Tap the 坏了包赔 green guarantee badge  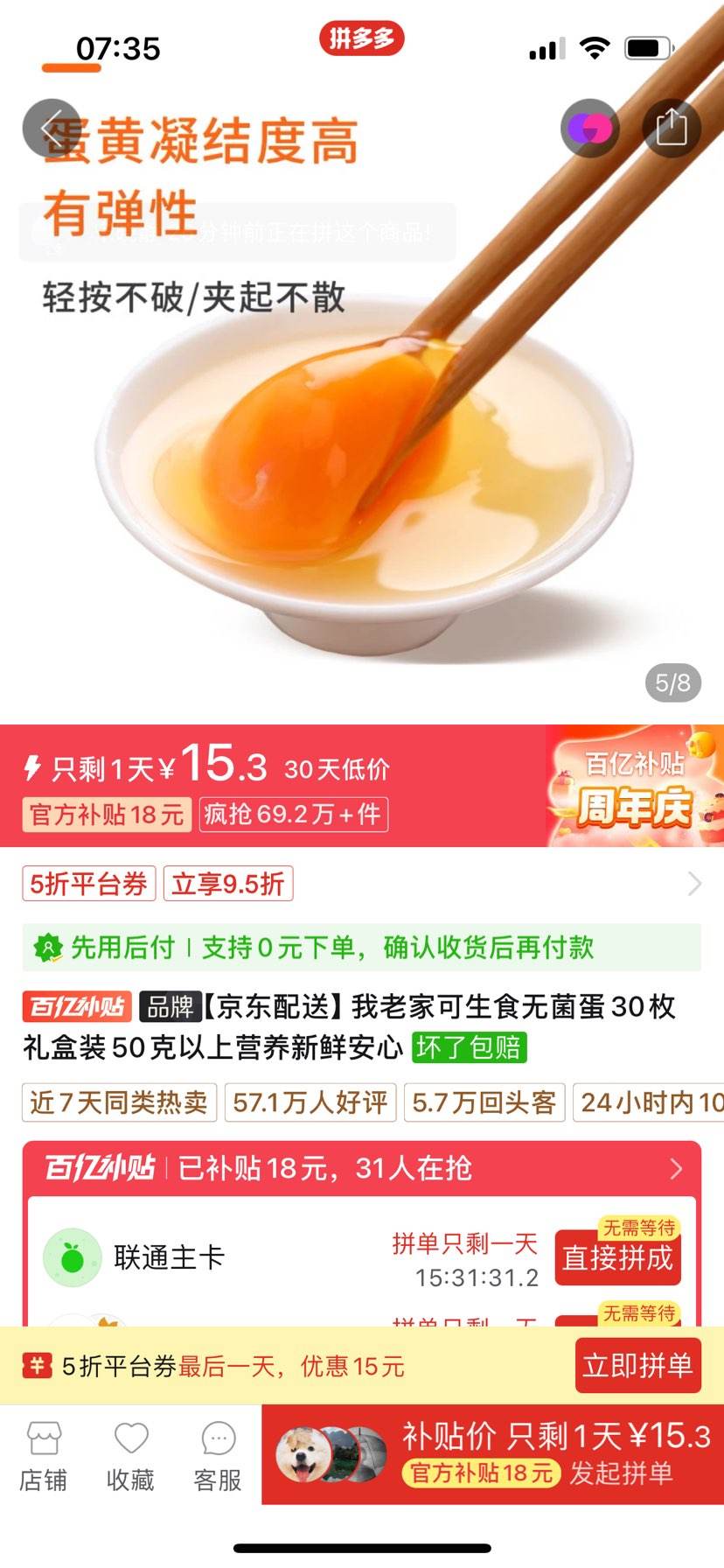(470, 1046)
